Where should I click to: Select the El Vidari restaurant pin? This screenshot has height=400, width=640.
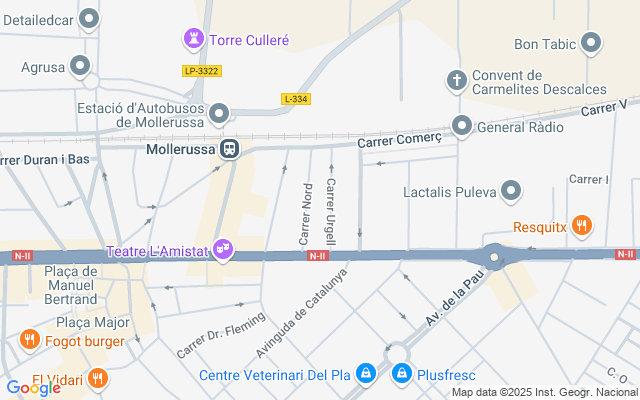pyautogui.click(x=97, y=378)
